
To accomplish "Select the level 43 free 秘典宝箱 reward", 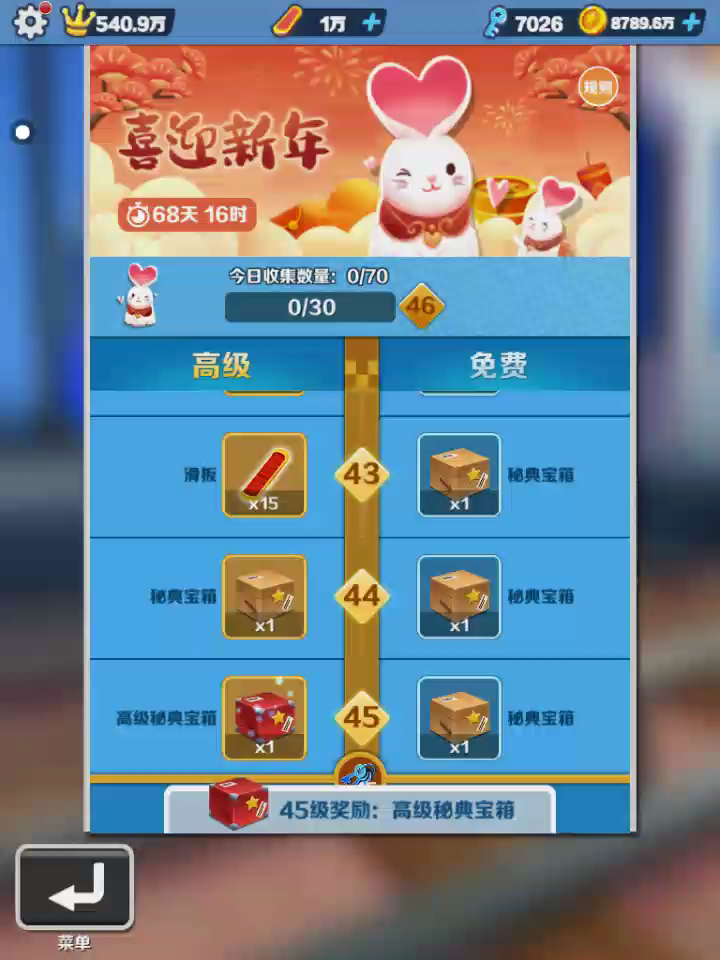I will coord(459,475).
